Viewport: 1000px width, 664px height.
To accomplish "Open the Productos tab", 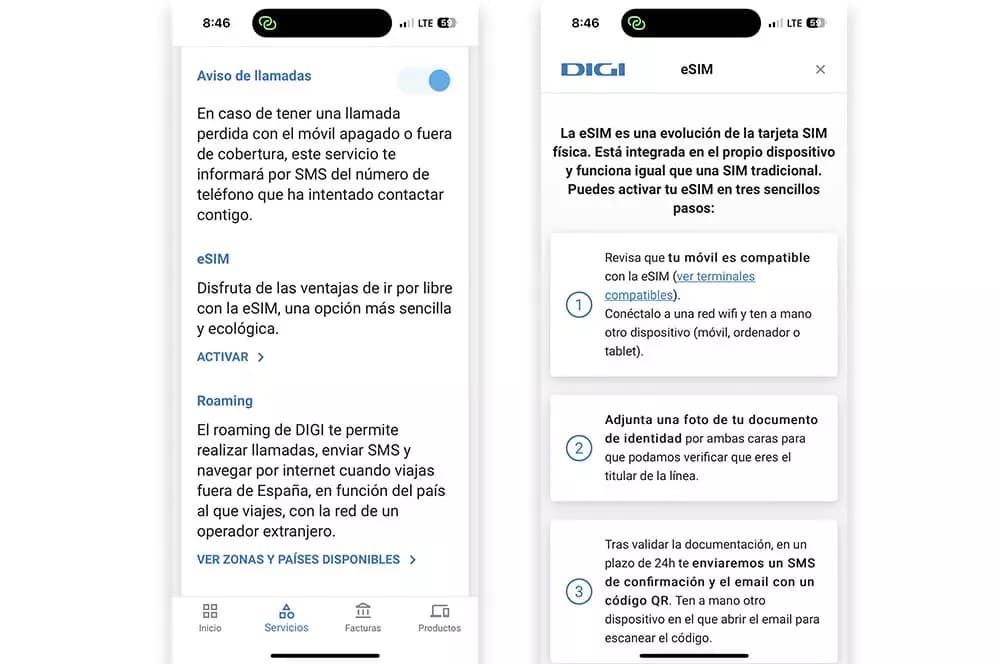I will [x=439, y=618].
